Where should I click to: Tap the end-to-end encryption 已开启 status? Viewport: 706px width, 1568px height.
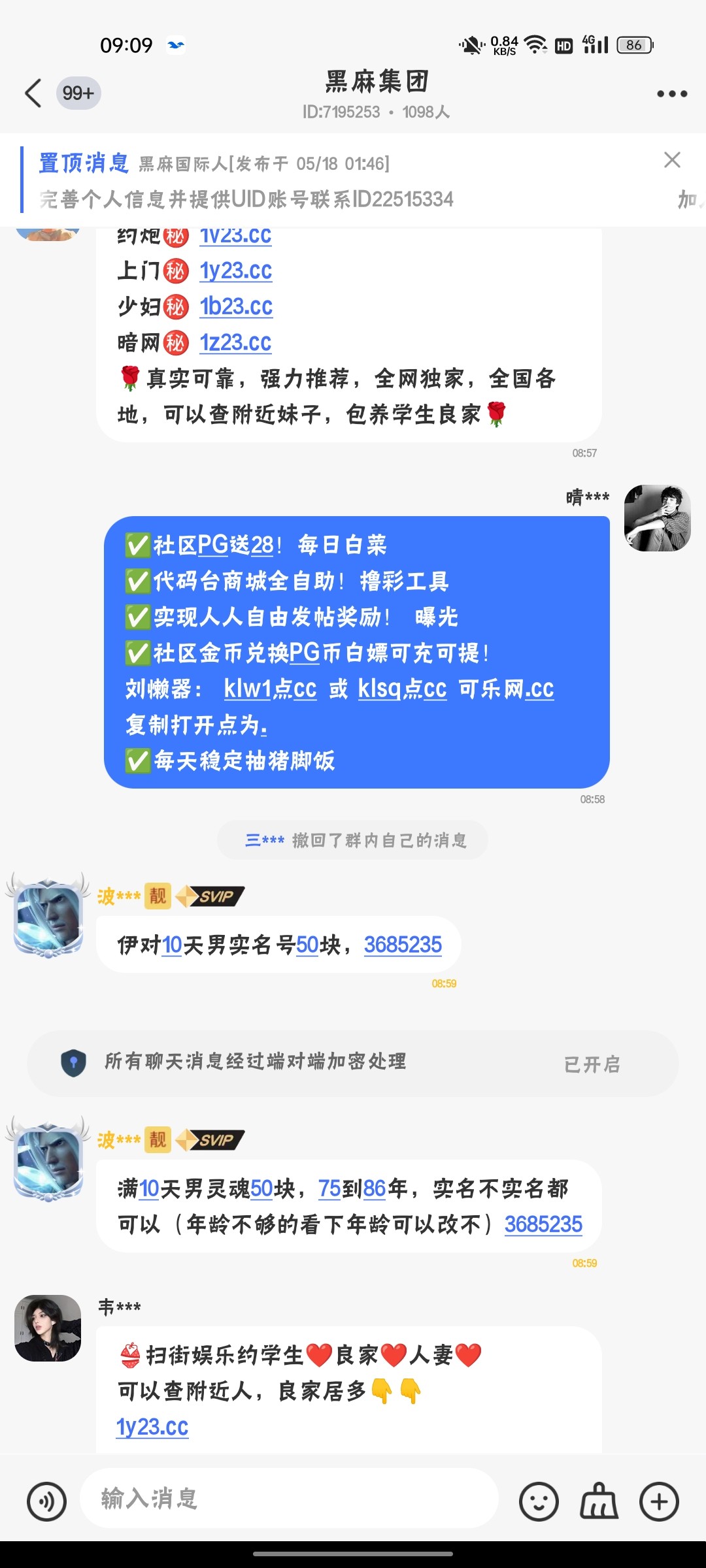coord(592,1064)
